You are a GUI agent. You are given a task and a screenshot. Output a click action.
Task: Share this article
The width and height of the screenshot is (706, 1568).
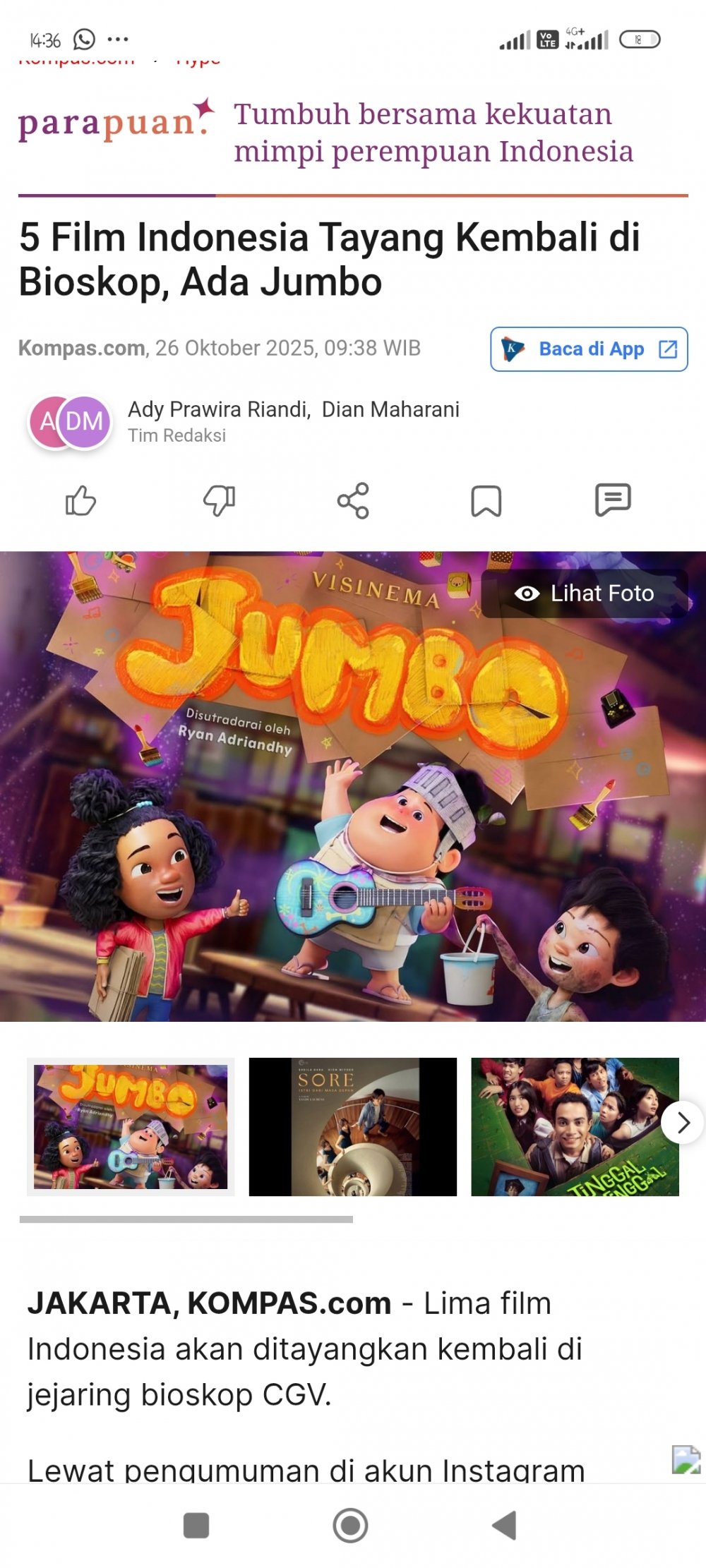[x=353, y=501]
